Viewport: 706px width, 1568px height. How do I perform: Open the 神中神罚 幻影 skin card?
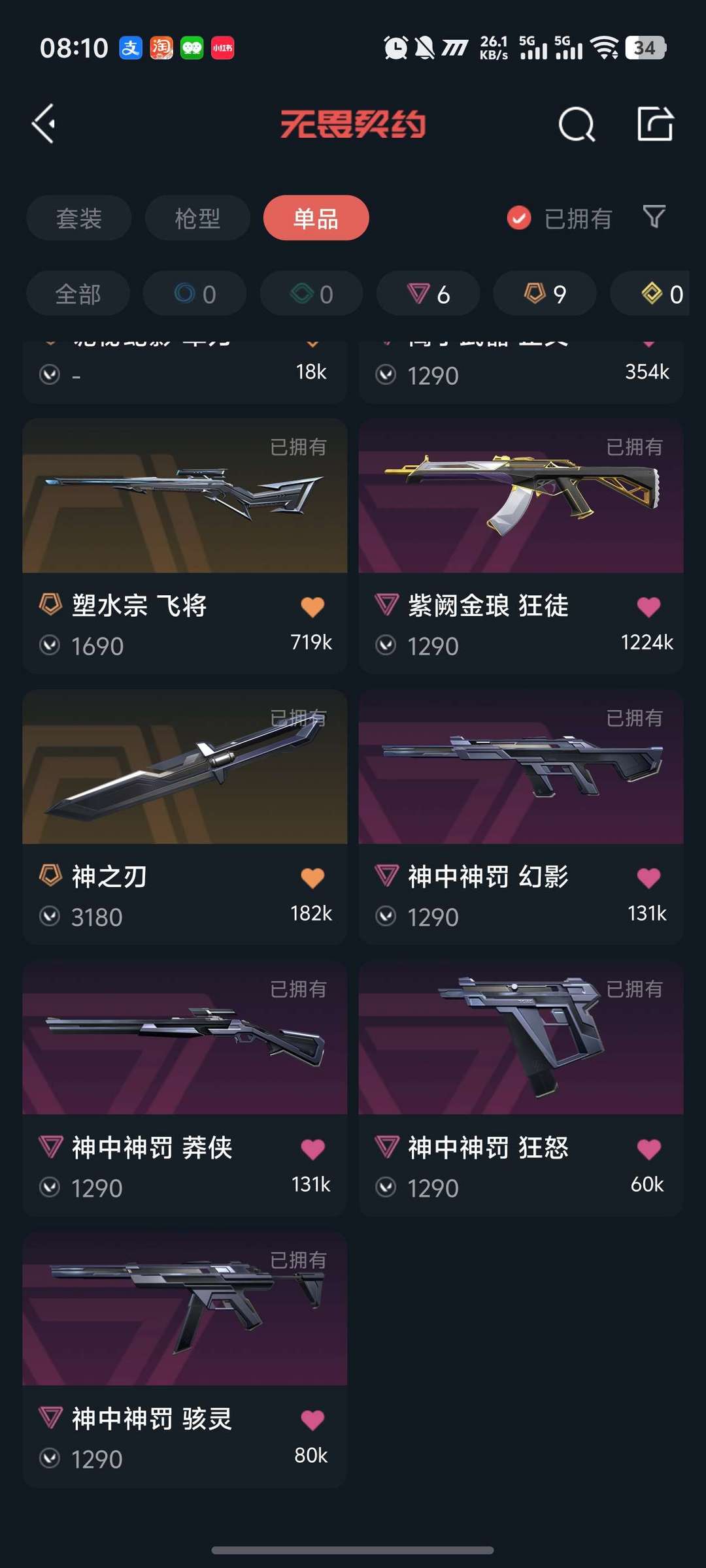click(x=521, y=817)
